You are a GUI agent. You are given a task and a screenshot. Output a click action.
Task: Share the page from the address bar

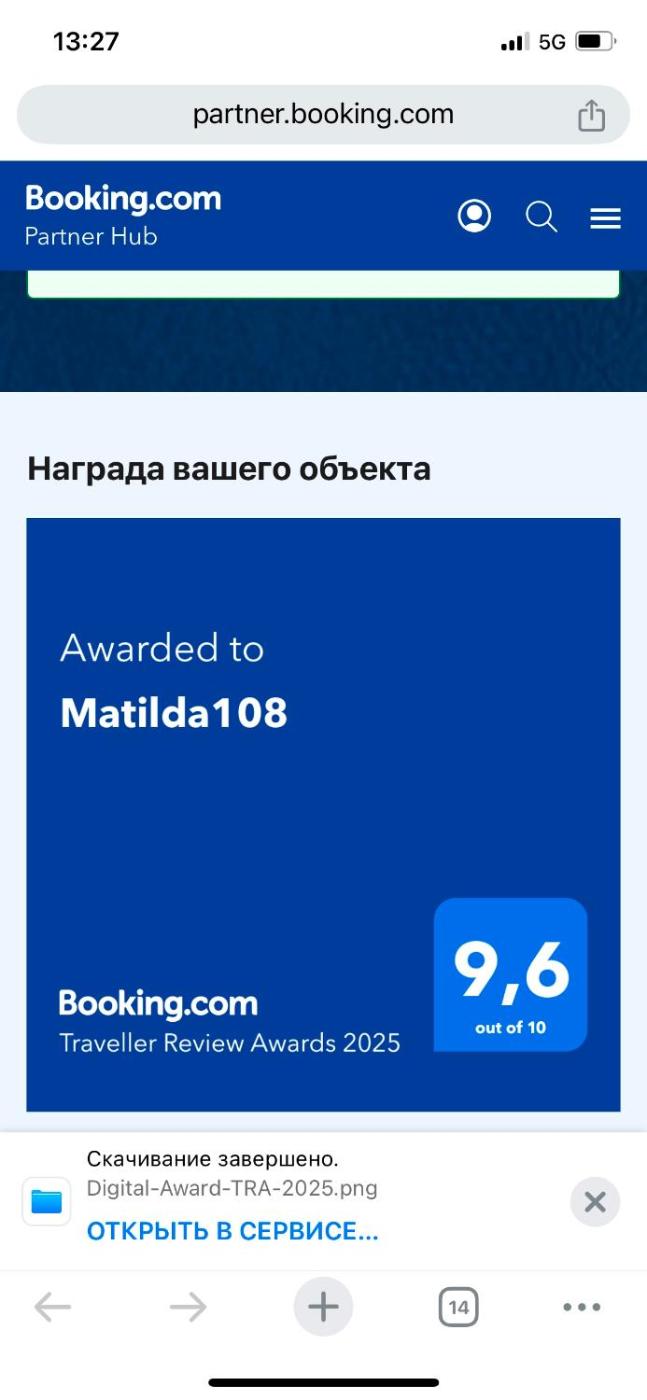click(x=591, y=116)
